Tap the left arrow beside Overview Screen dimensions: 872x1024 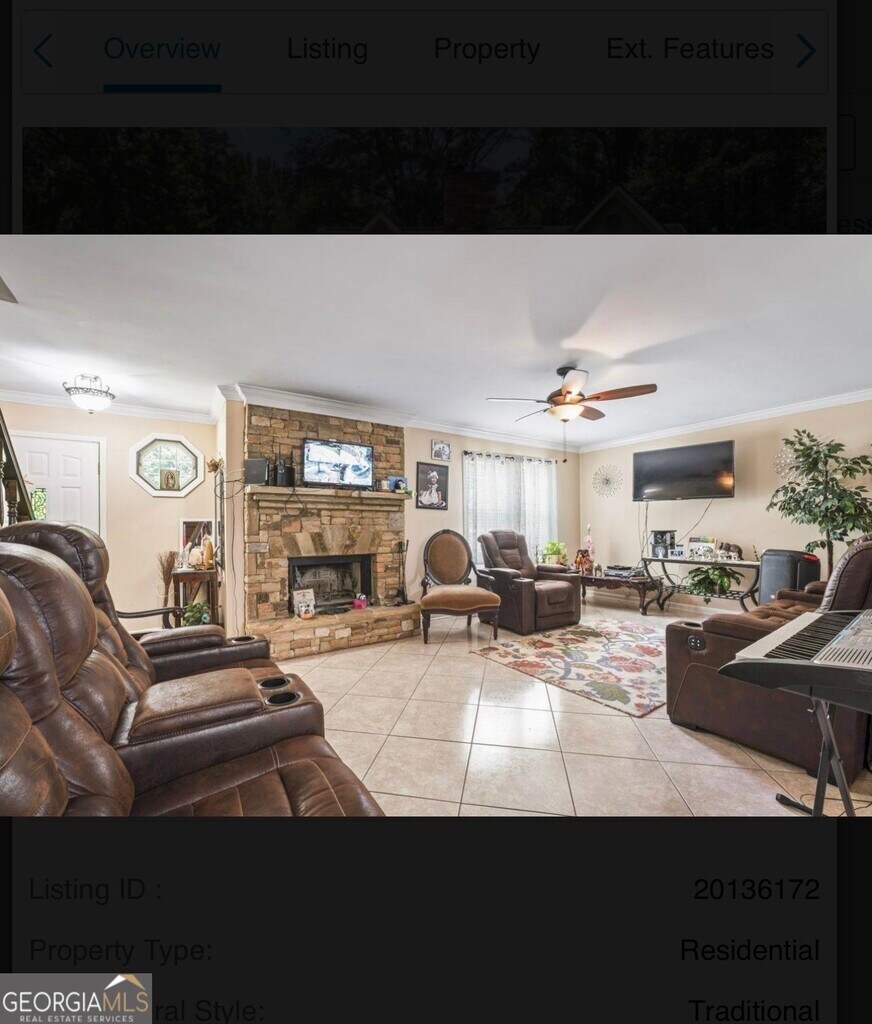(x=42, y=50)
